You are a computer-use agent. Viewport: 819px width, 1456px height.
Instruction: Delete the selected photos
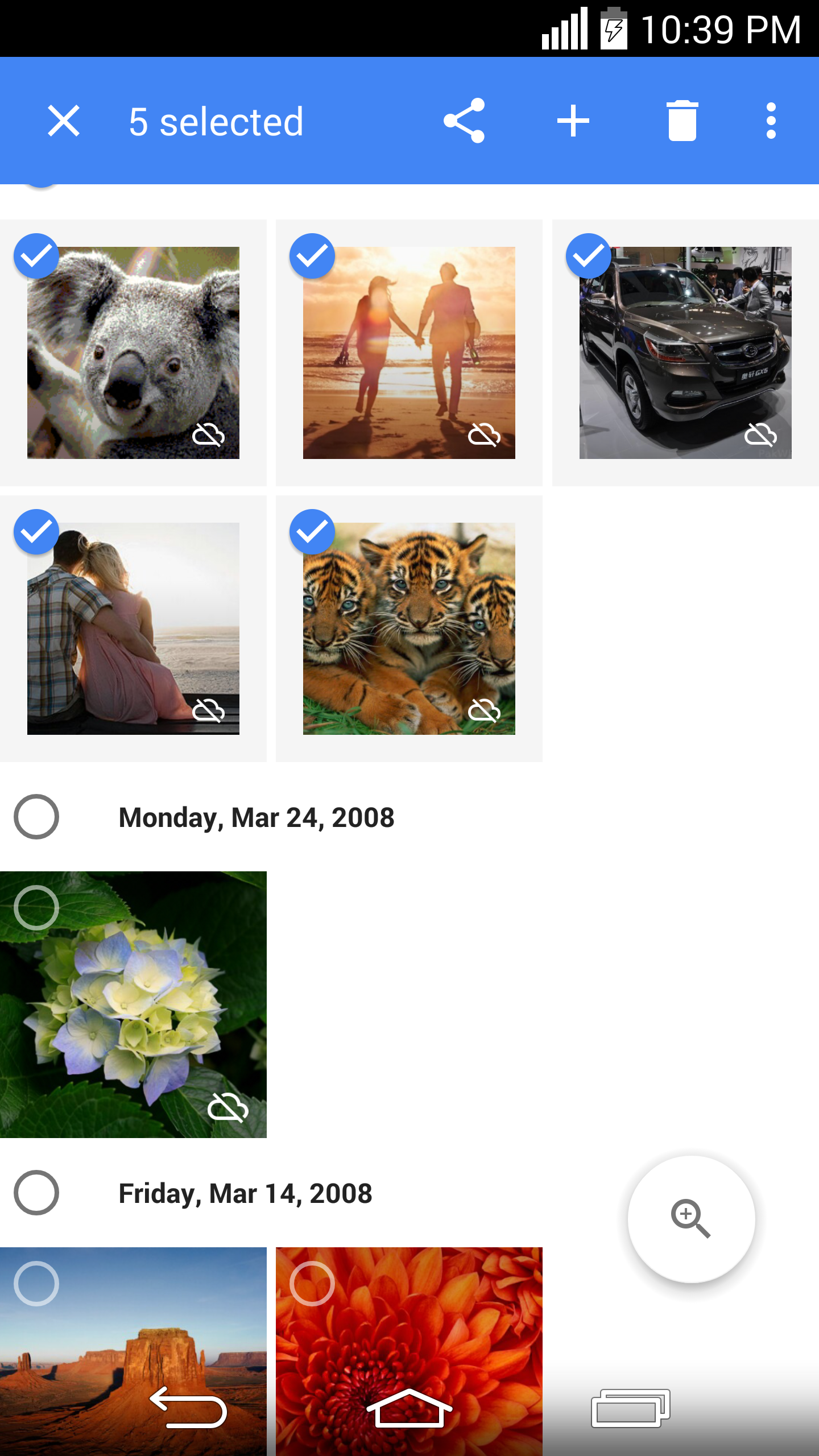click(x=682, y=121)
